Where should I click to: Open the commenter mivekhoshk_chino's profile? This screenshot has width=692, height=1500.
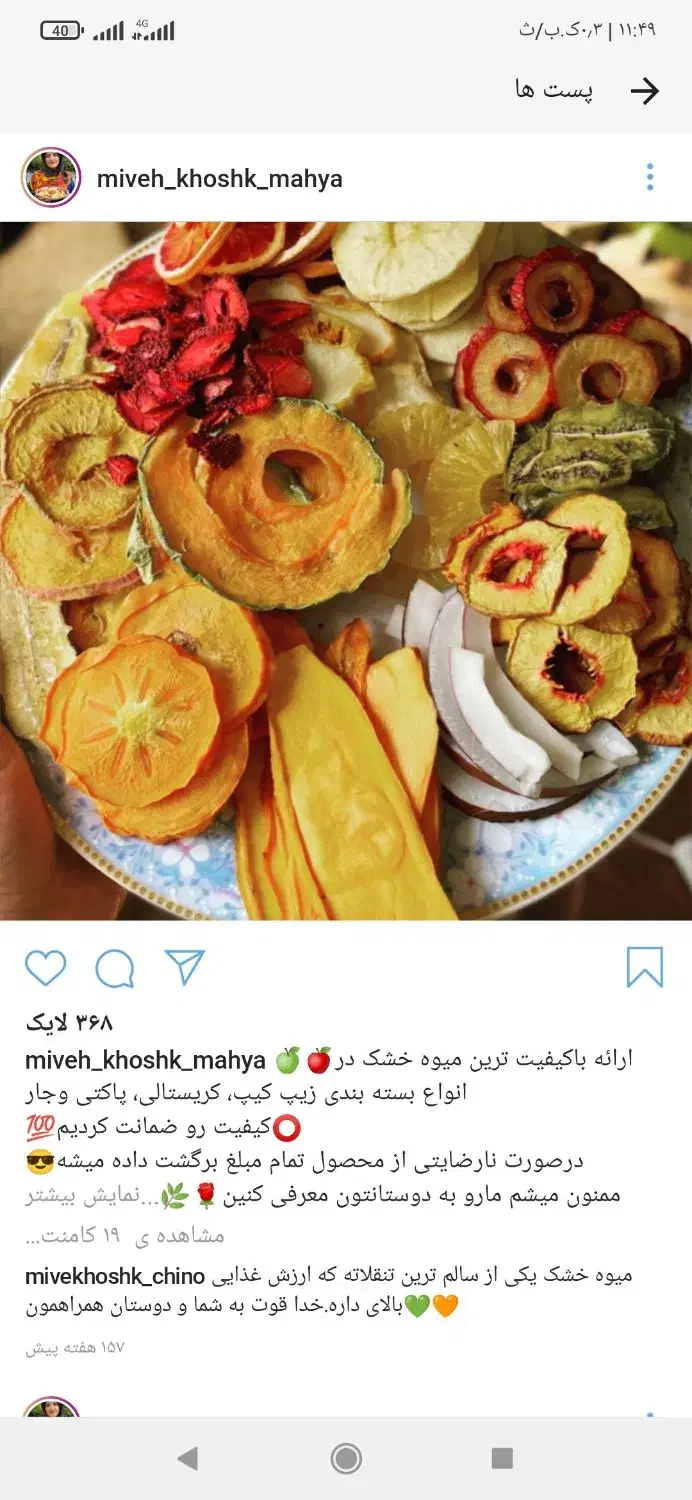115,1277
